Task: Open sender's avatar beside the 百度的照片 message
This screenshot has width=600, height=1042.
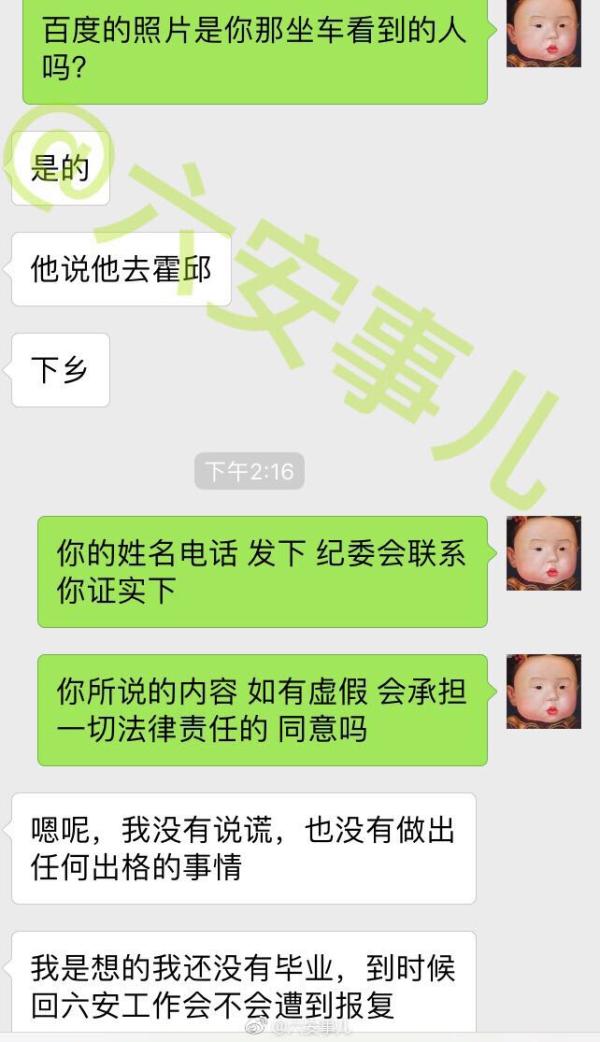Action: point(543,33)
